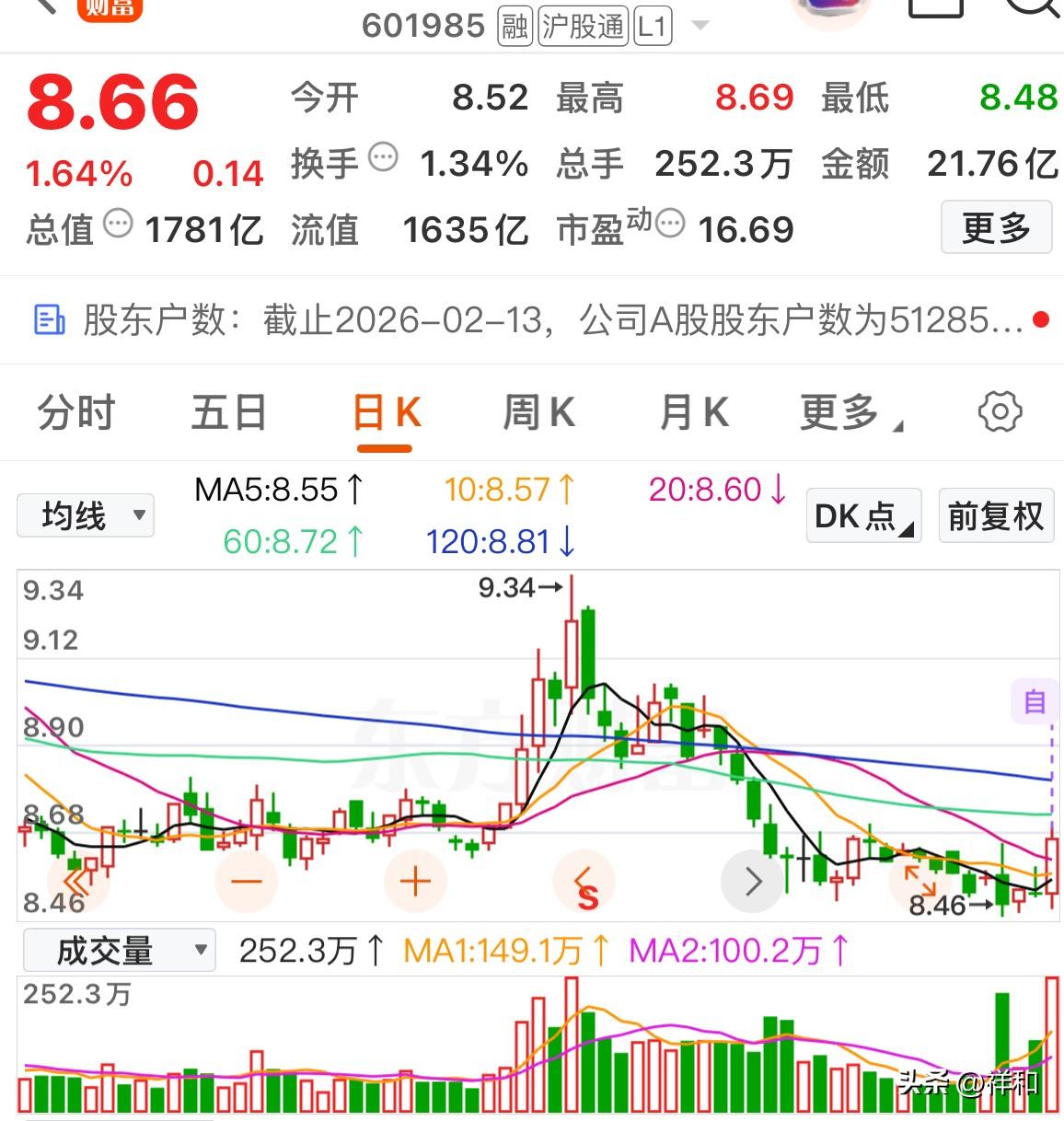Open the 成交量 indicator dropdown

pyautogui.click(x=119, y=951)
